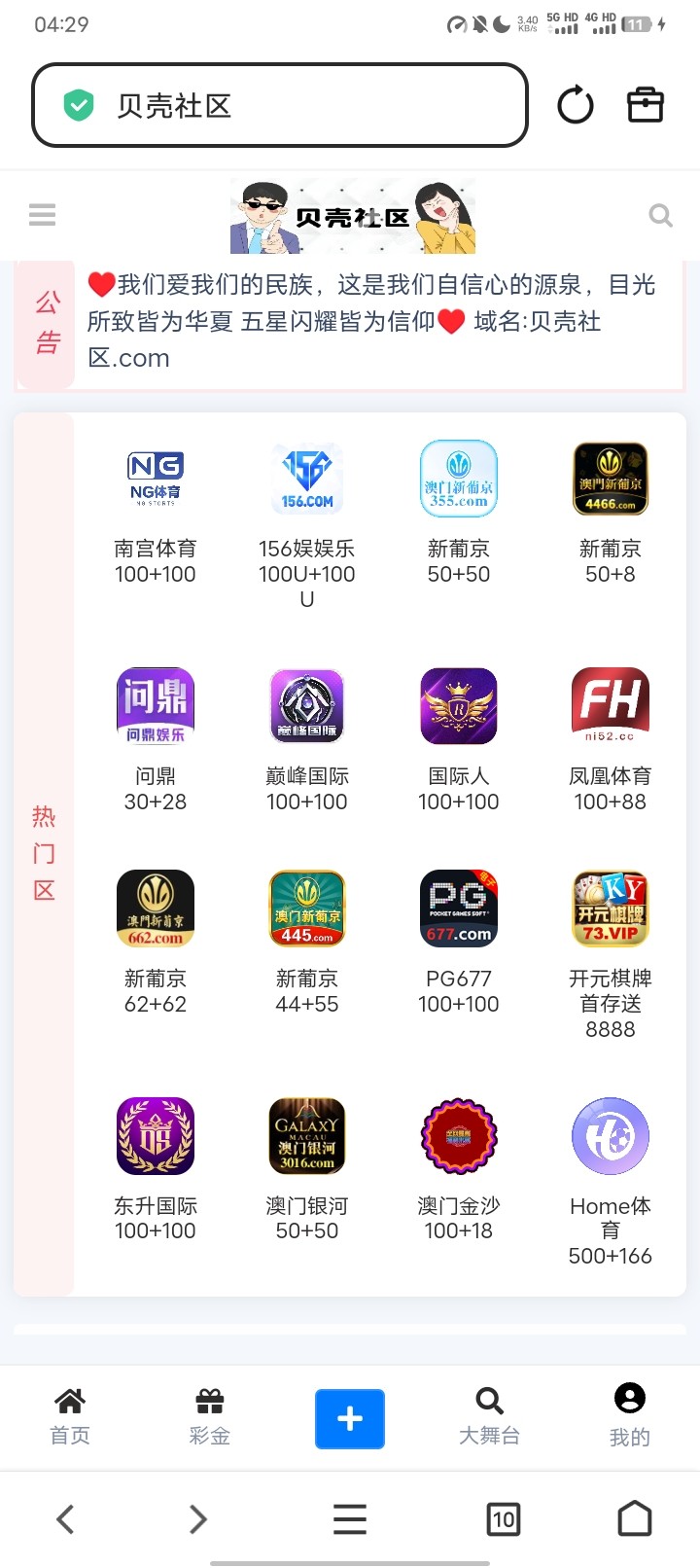Go to the 大舞台 tab
The height and width of the screenshot is (1568, 700).
tap(489, 1417)
